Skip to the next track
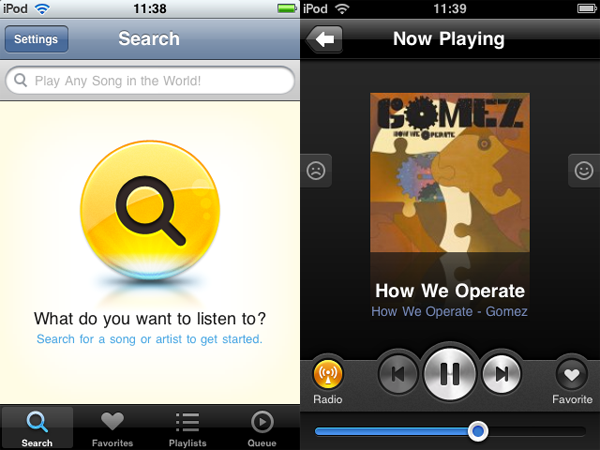The width and height of the screenshot is (600, 450). tap(502, 375)
